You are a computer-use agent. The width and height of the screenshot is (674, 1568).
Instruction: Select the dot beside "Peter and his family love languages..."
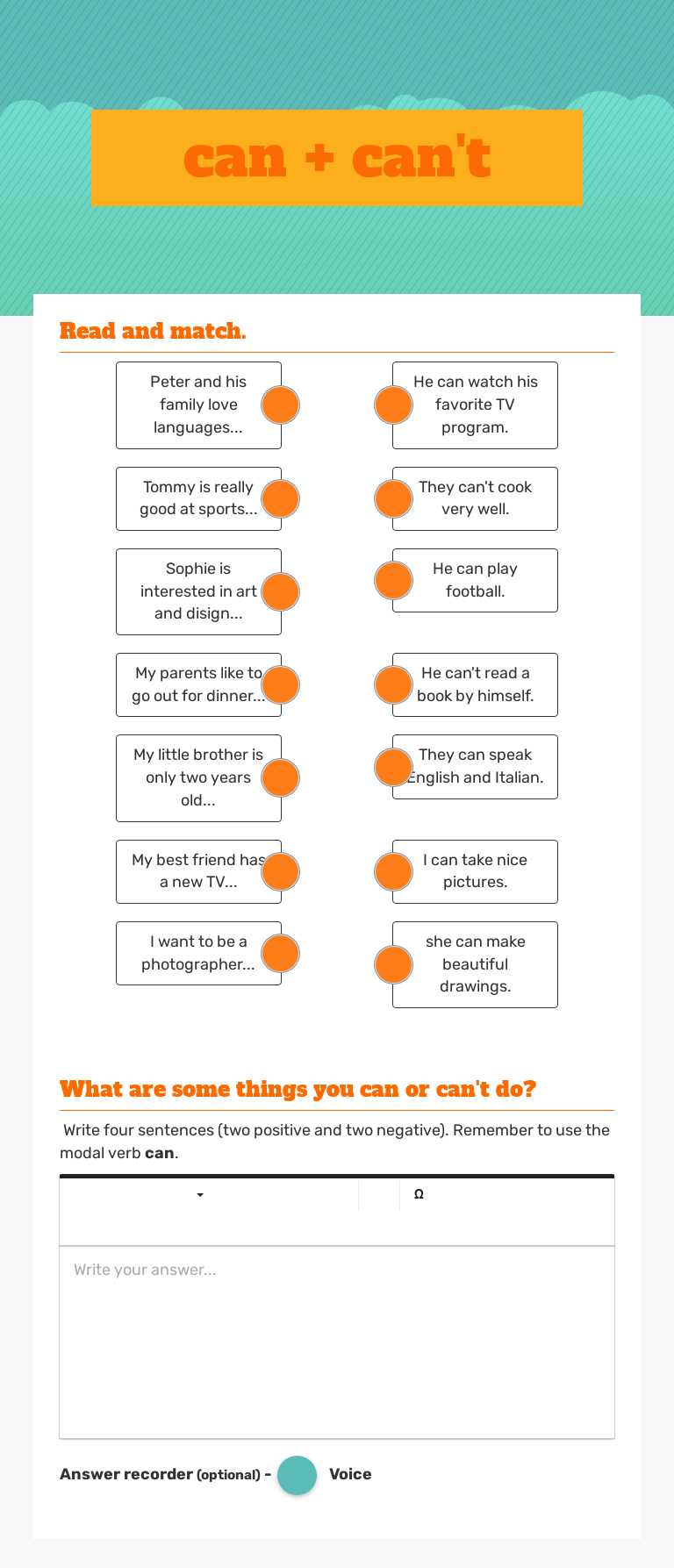(280, 405)
